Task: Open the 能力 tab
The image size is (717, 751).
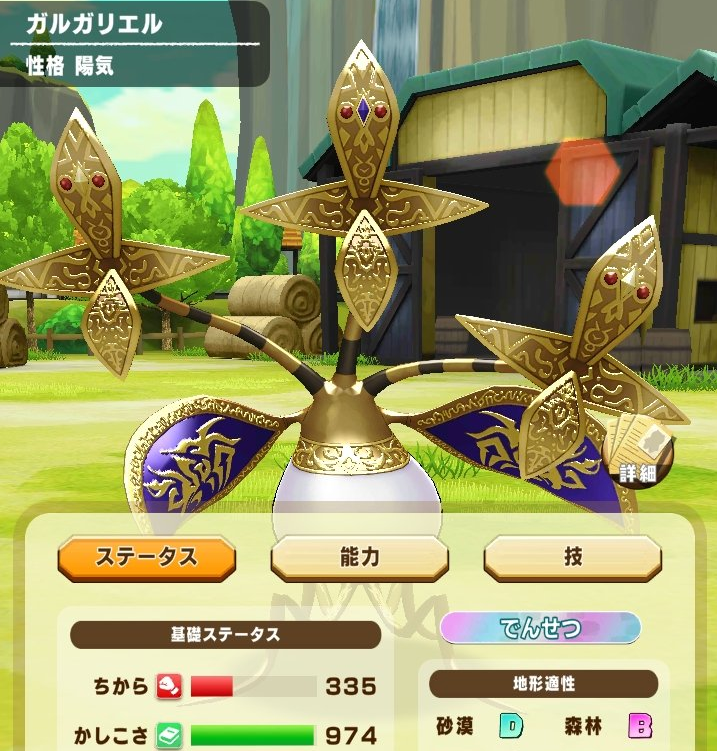Action: click(360, 558)
